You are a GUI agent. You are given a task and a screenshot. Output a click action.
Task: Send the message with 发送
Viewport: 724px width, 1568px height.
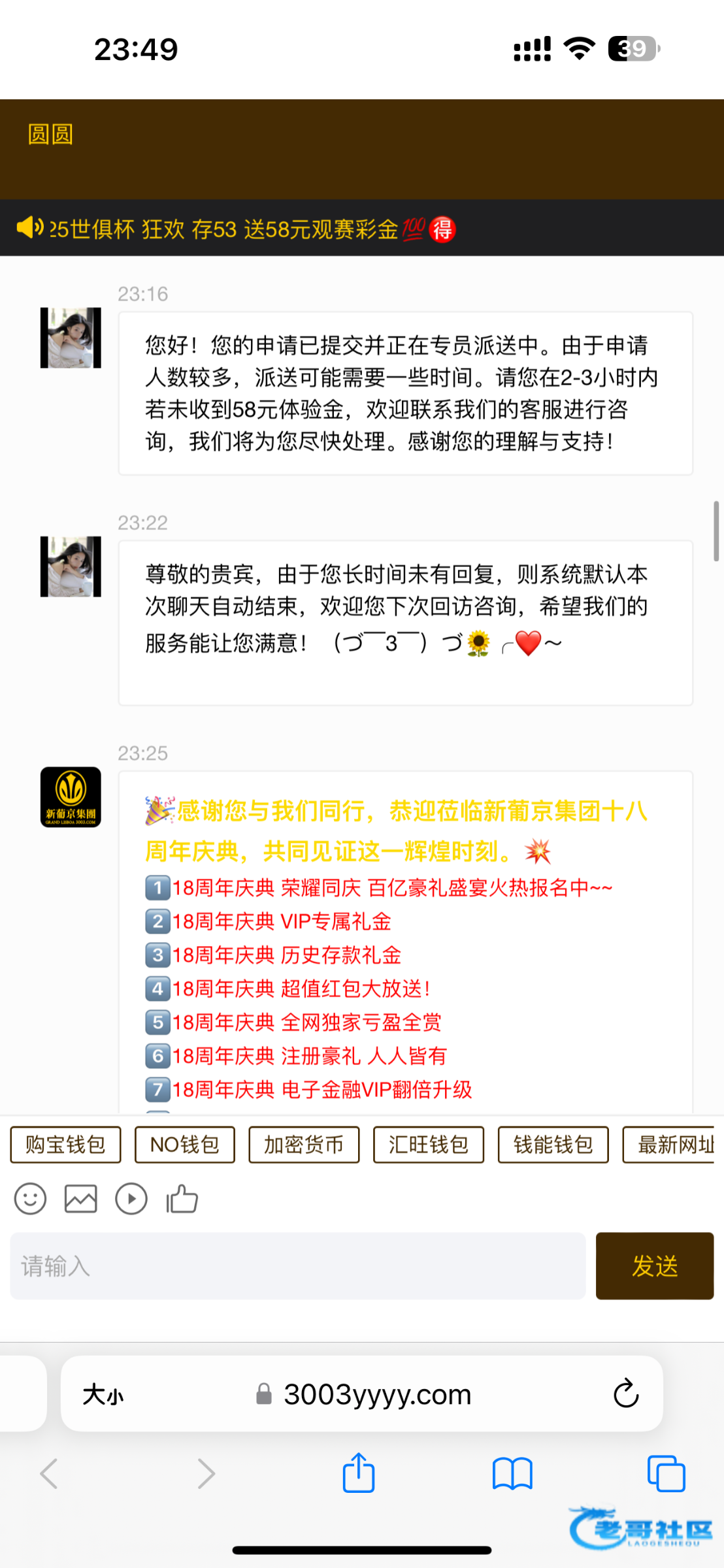pyautogui.click(x=655, y=1266)
